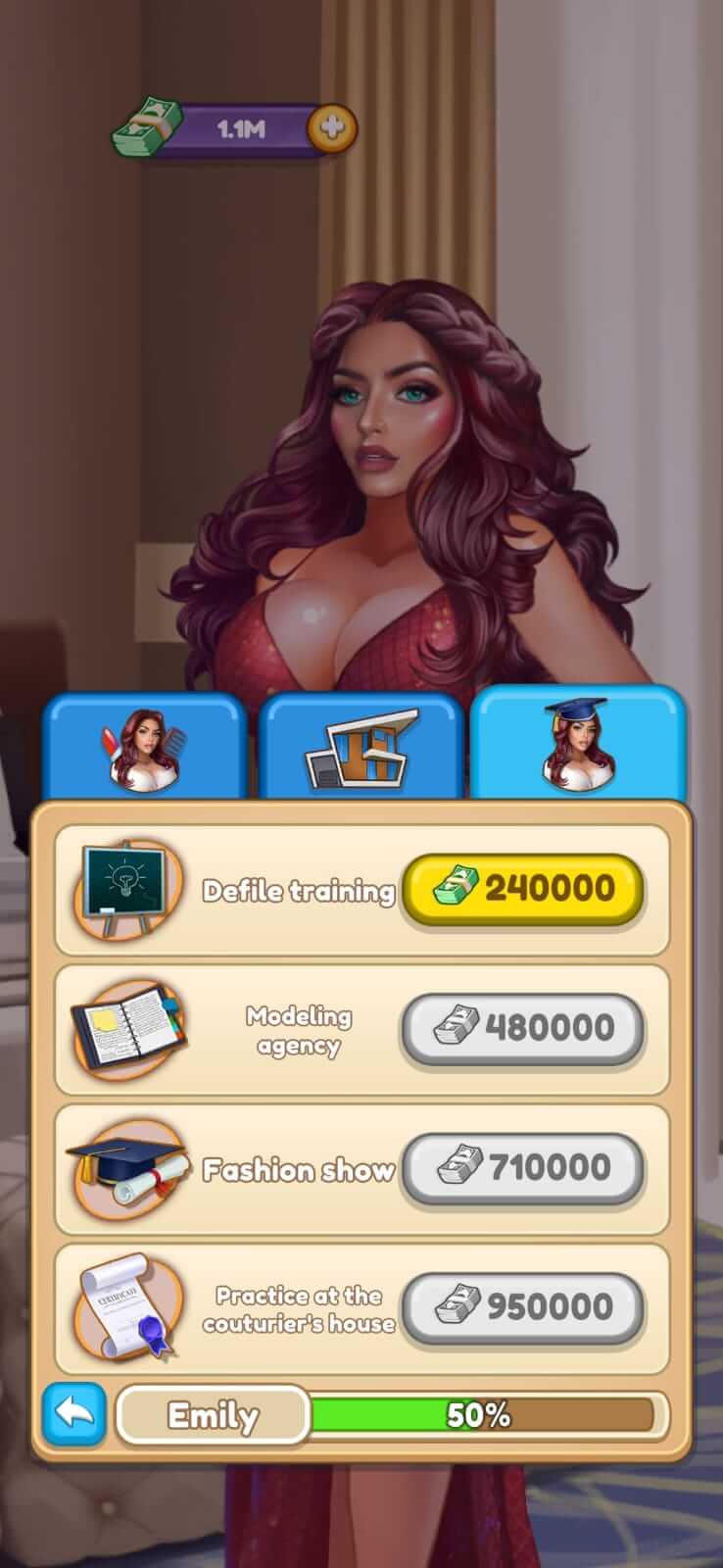The image size is (723, 1568).
Task: Tap the Modeling agency 480000 button
Action: pos(523,1029)
